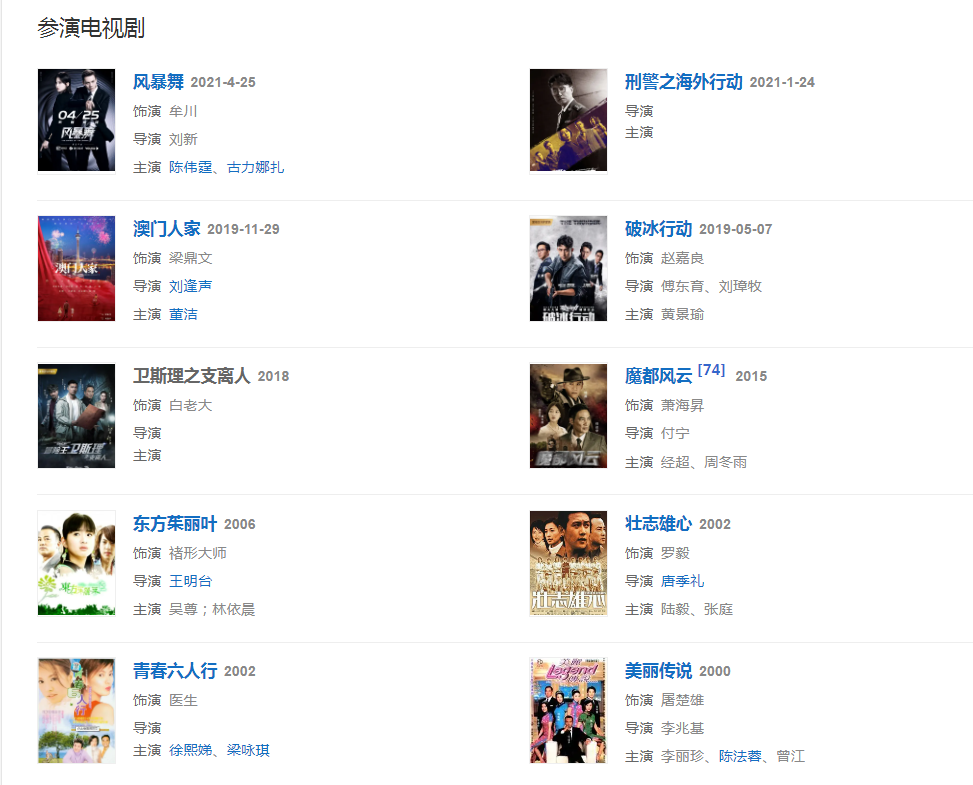Viewport: 973px width, 785px height.
Task: Open actress link 陈法蓉
Action: [740, 756]
